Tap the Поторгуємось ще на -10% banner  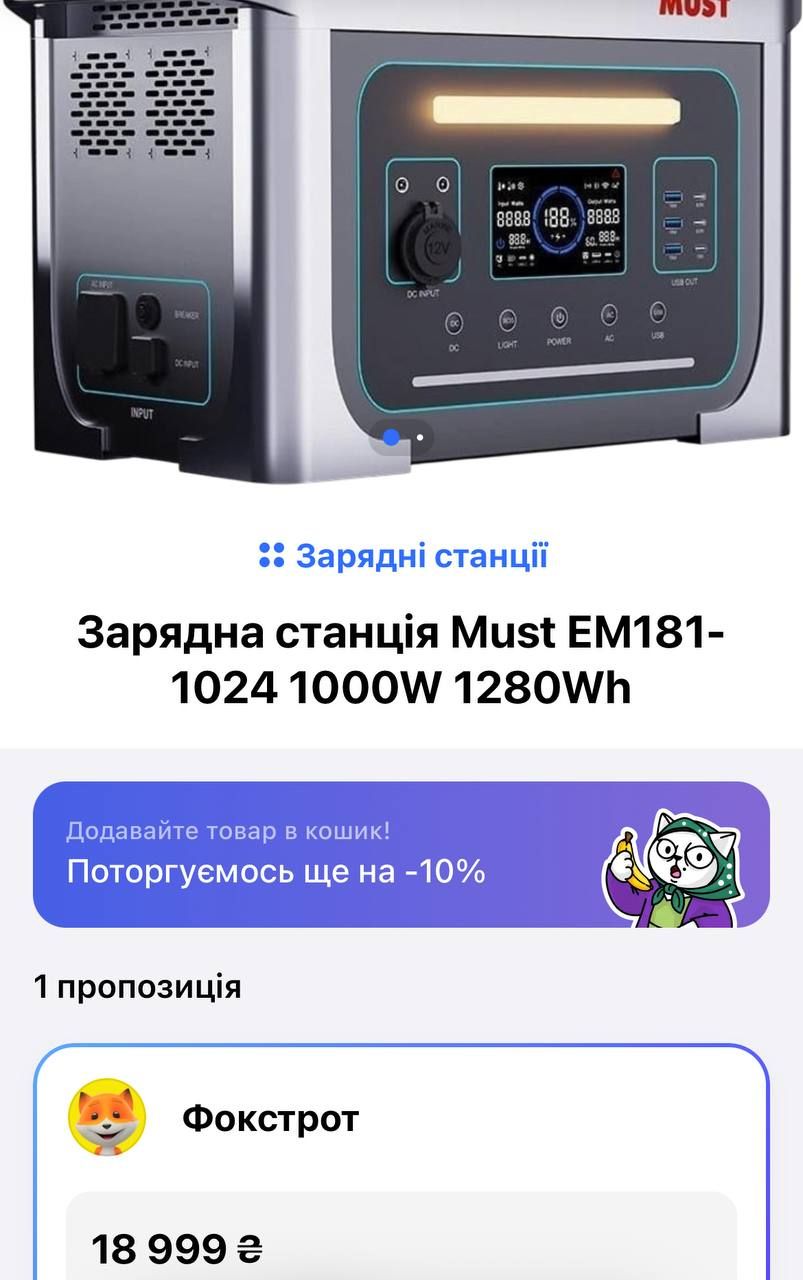(401, 855)
